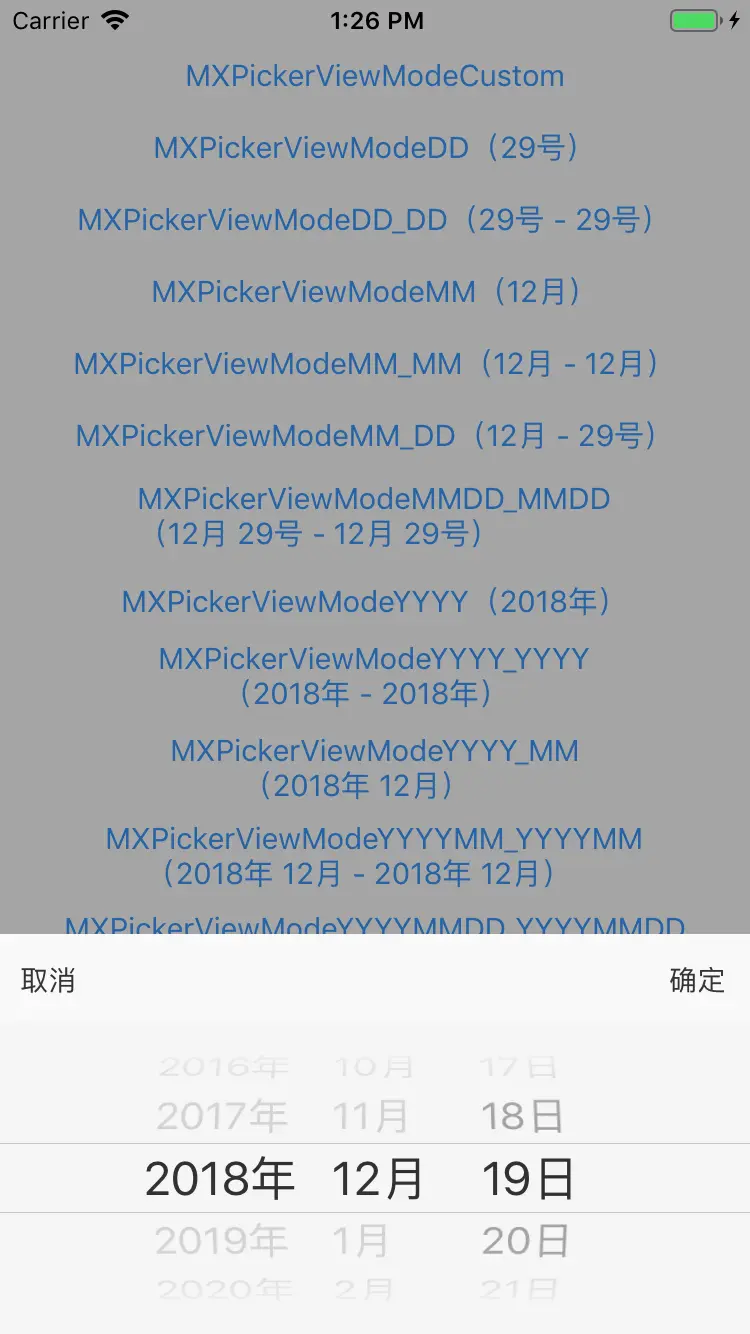750x1334 pixels.
Task: Pick 20日 in the day wheel
Action: point(525,1241)
